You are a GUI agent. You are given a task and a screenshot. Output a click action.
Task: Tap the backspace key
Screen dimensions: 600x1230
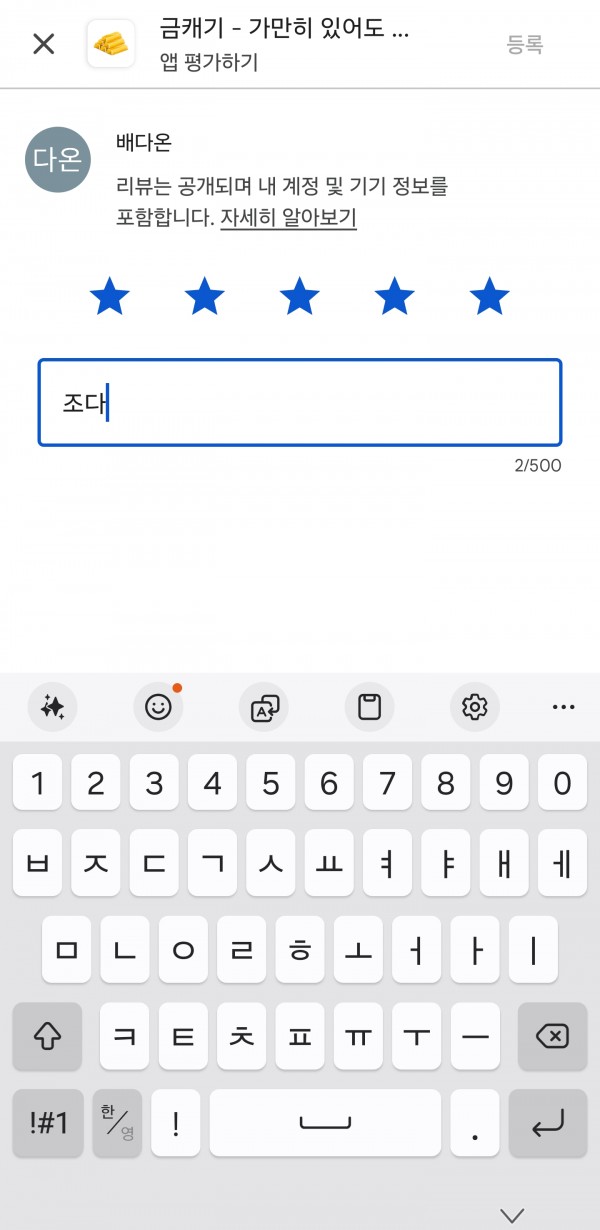(550, 1037)
